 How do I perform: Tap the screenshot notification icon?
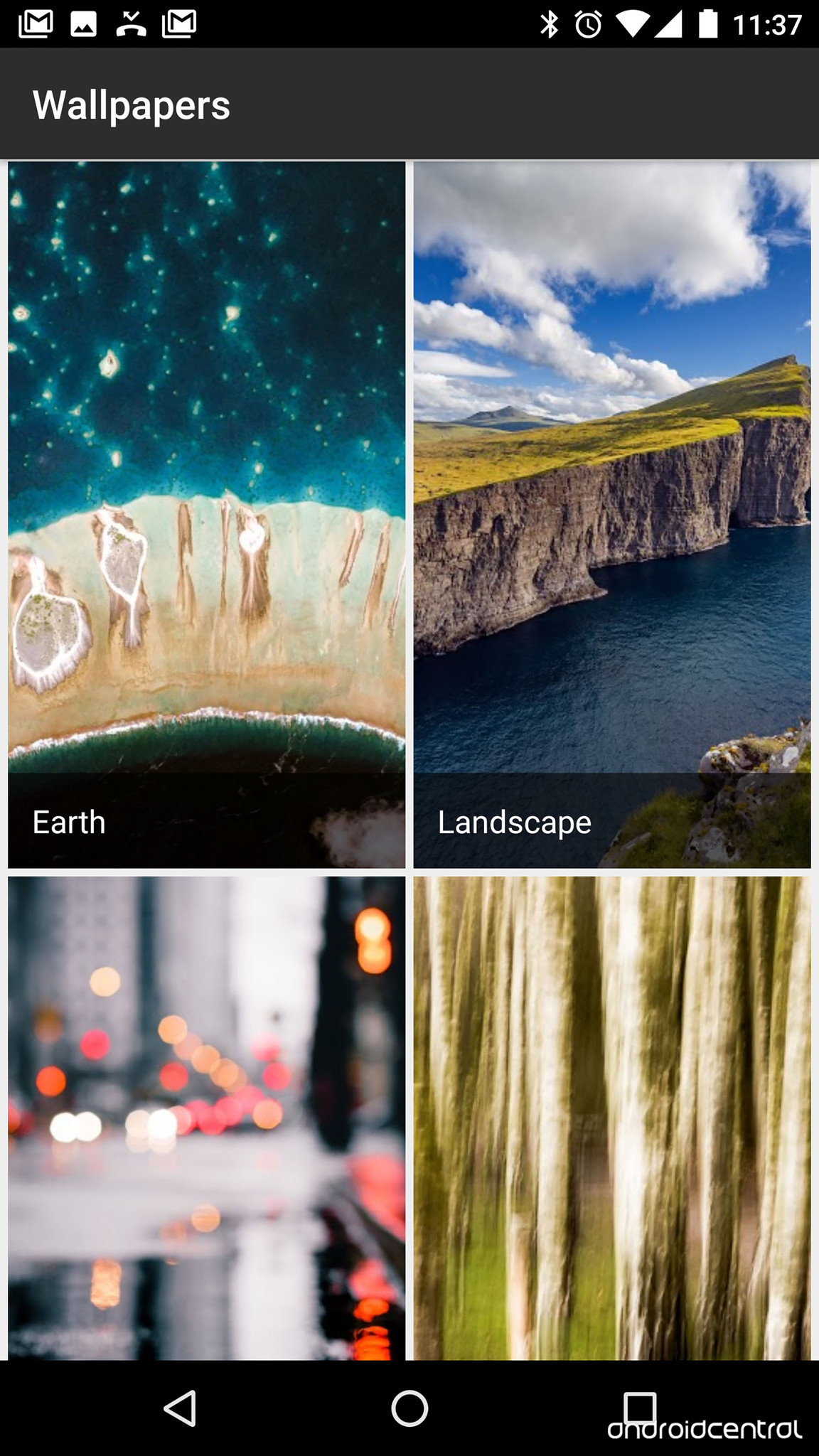(x=82, y=23)
